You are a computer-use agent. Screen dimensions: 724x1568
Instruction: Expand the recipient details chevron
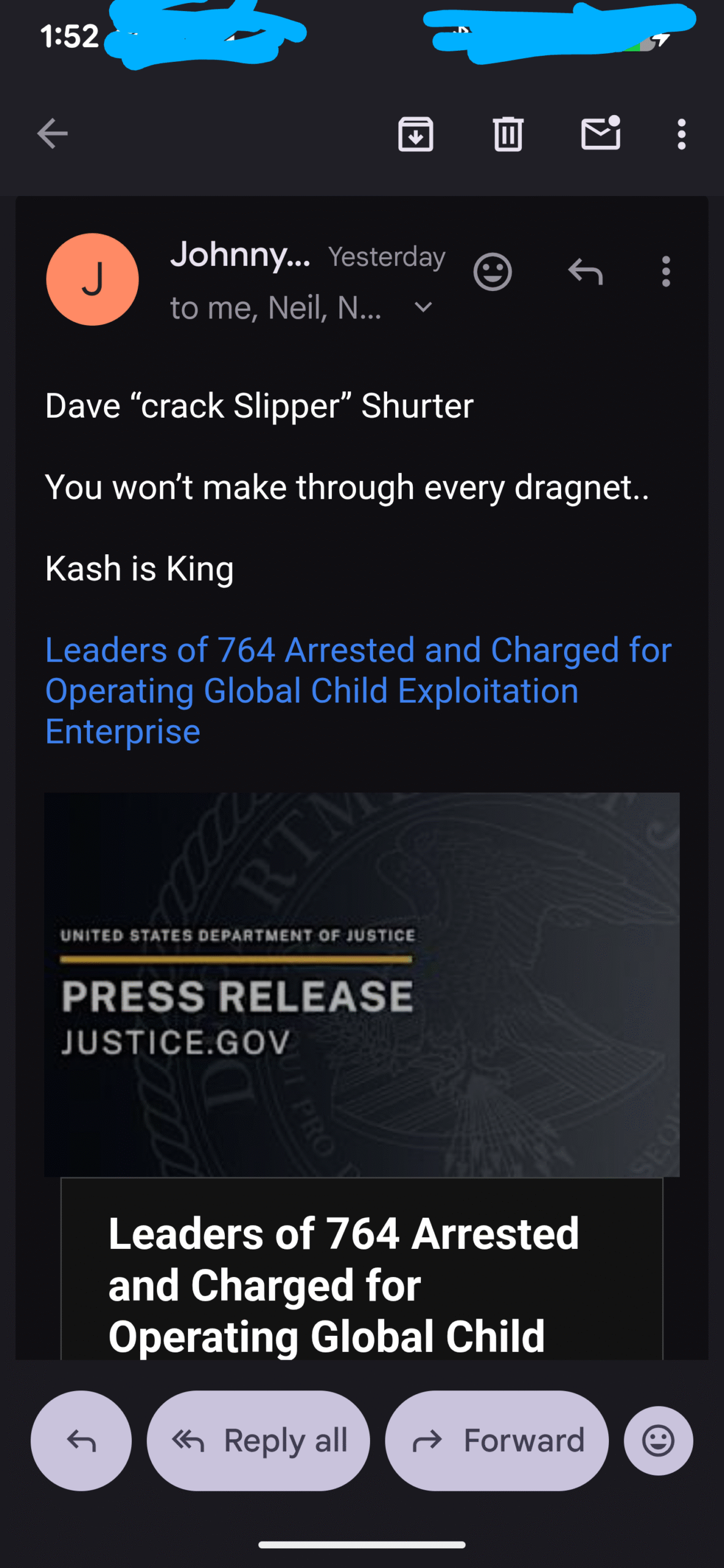pyautogui.click(x=423, y=307)
